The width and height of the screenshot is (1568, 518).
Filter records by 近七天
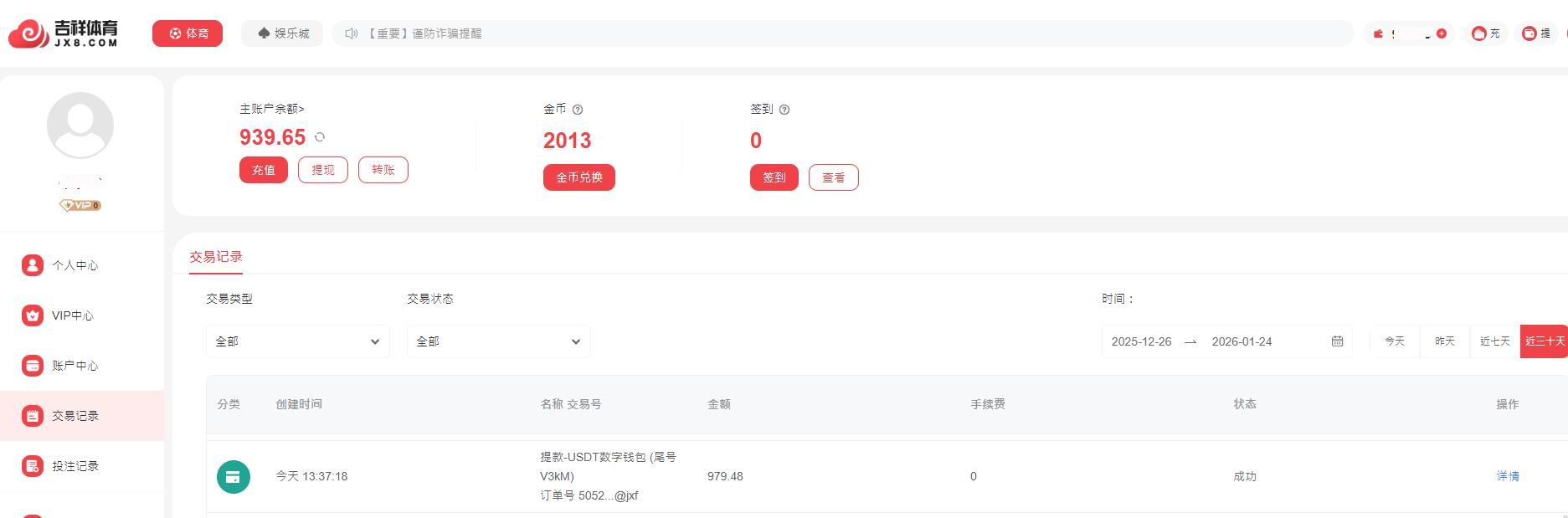tap(1494, 341)
